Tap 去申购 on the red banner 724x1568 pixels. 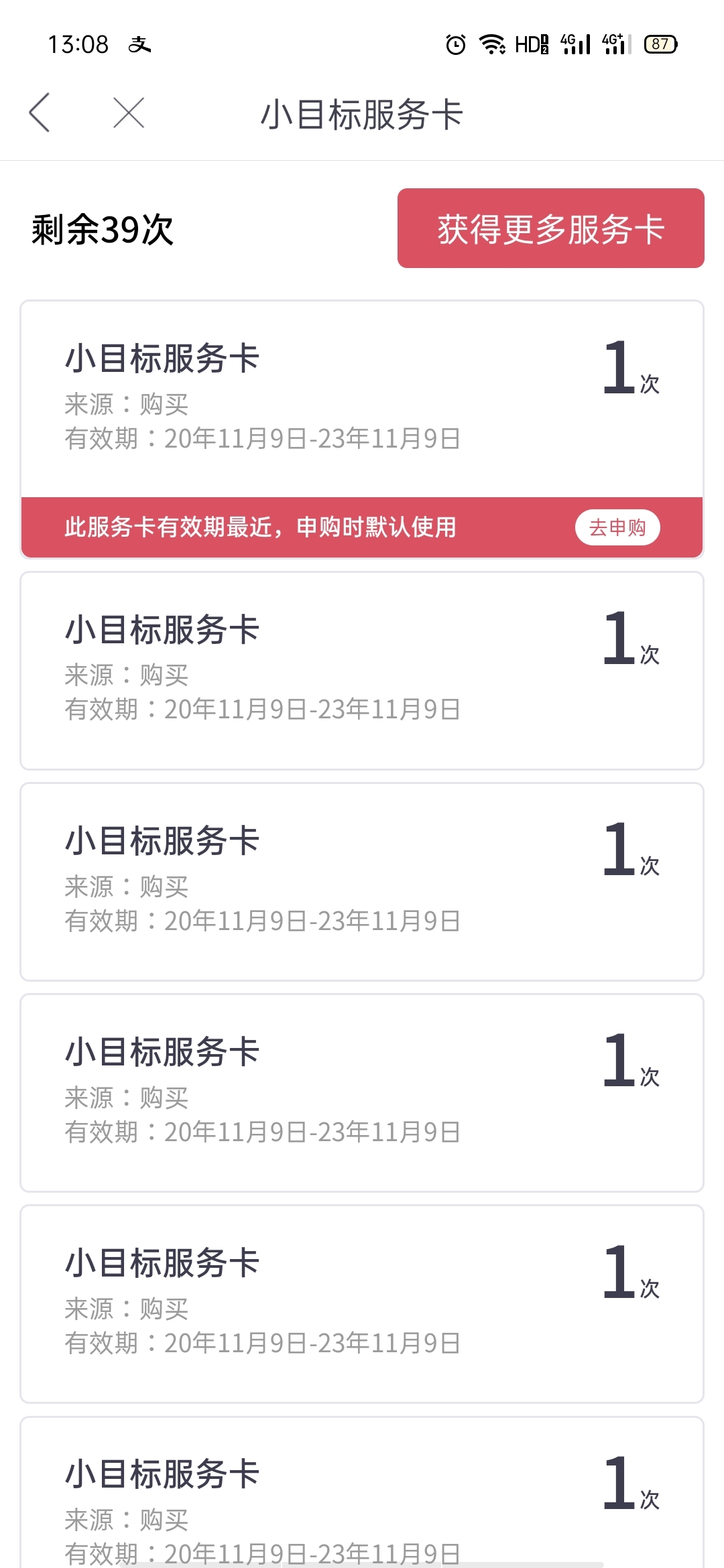(x=617, y=528)
